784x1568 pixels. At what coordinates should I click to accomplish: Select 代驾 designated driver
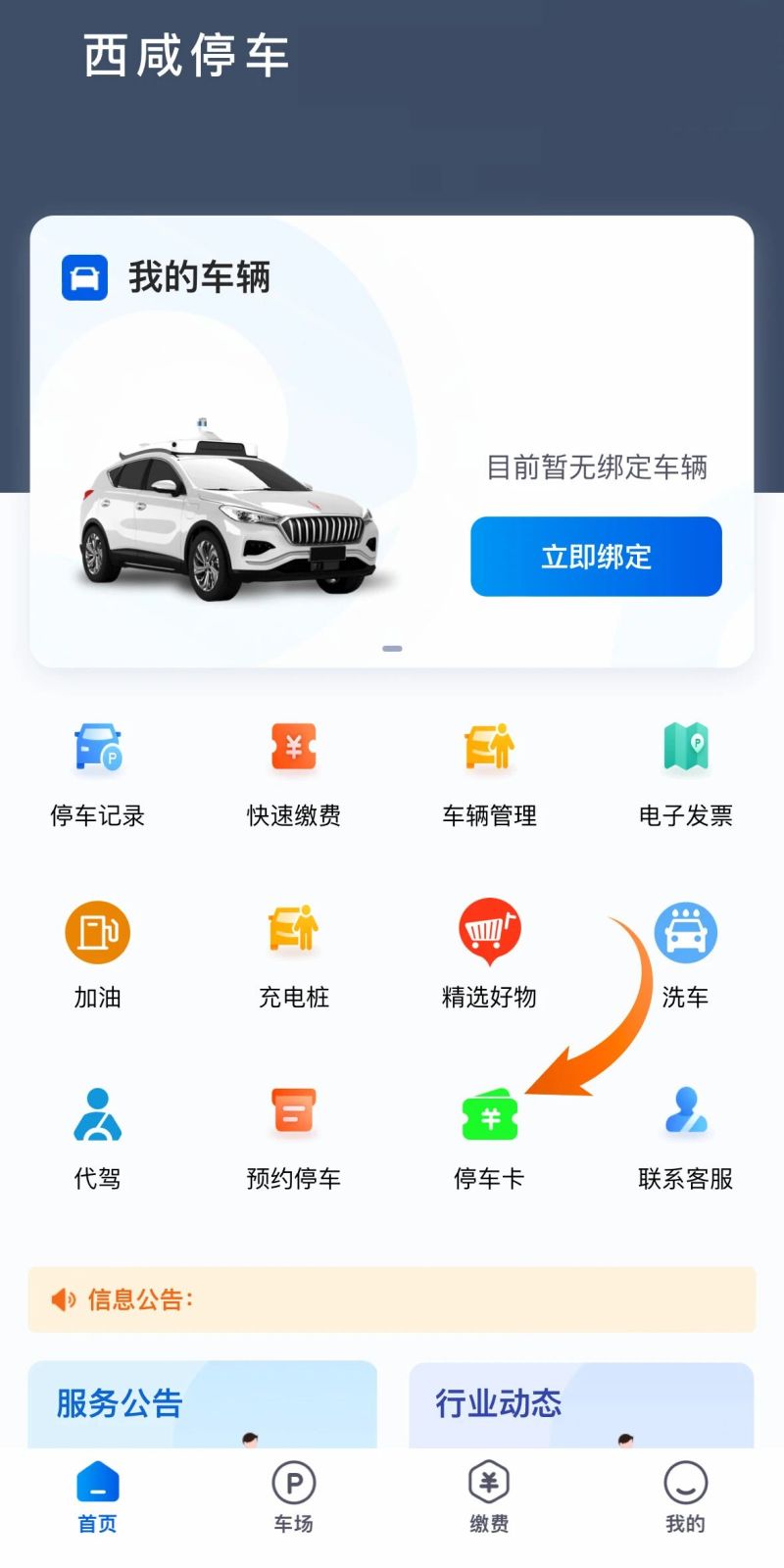[98, 1135]
